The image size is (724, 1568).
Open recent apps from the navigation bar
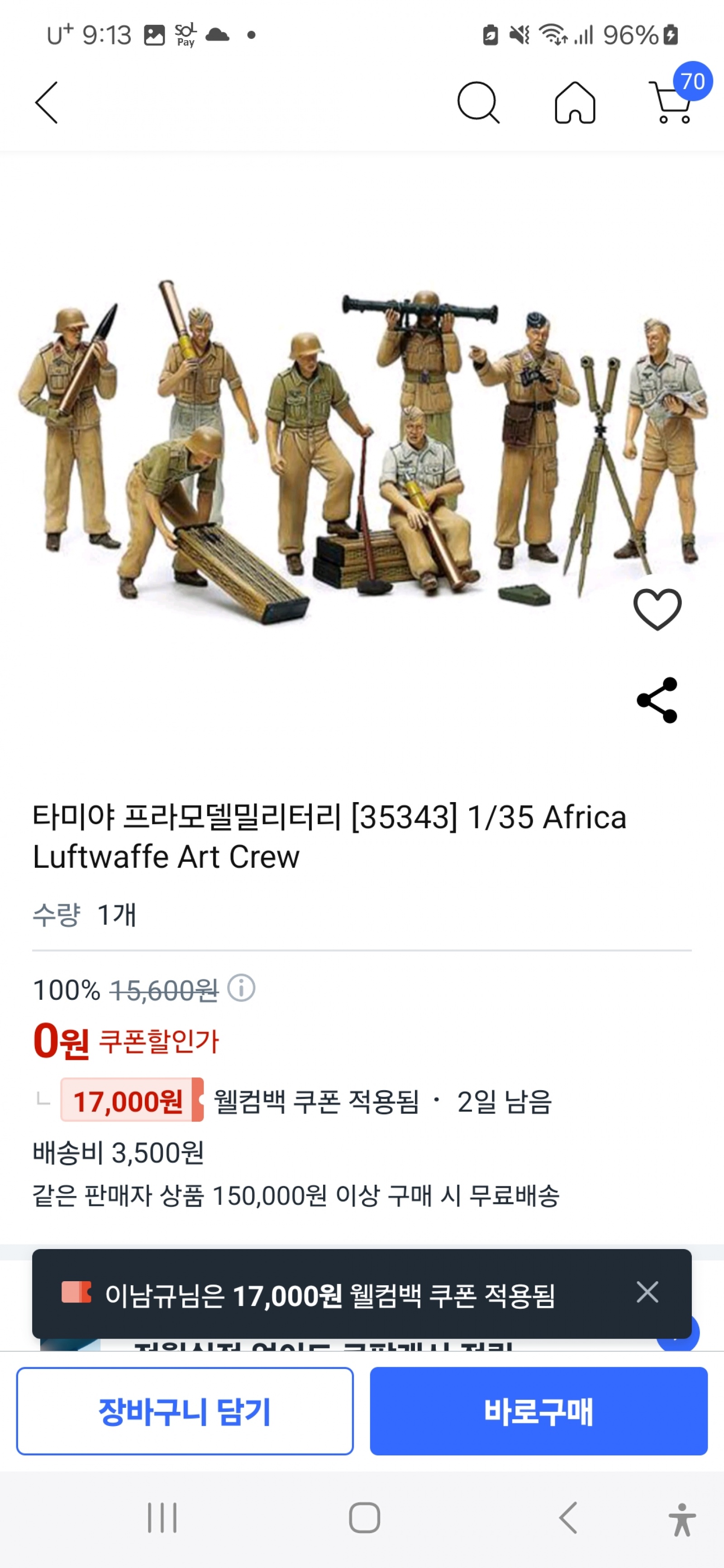[162, 1517]
